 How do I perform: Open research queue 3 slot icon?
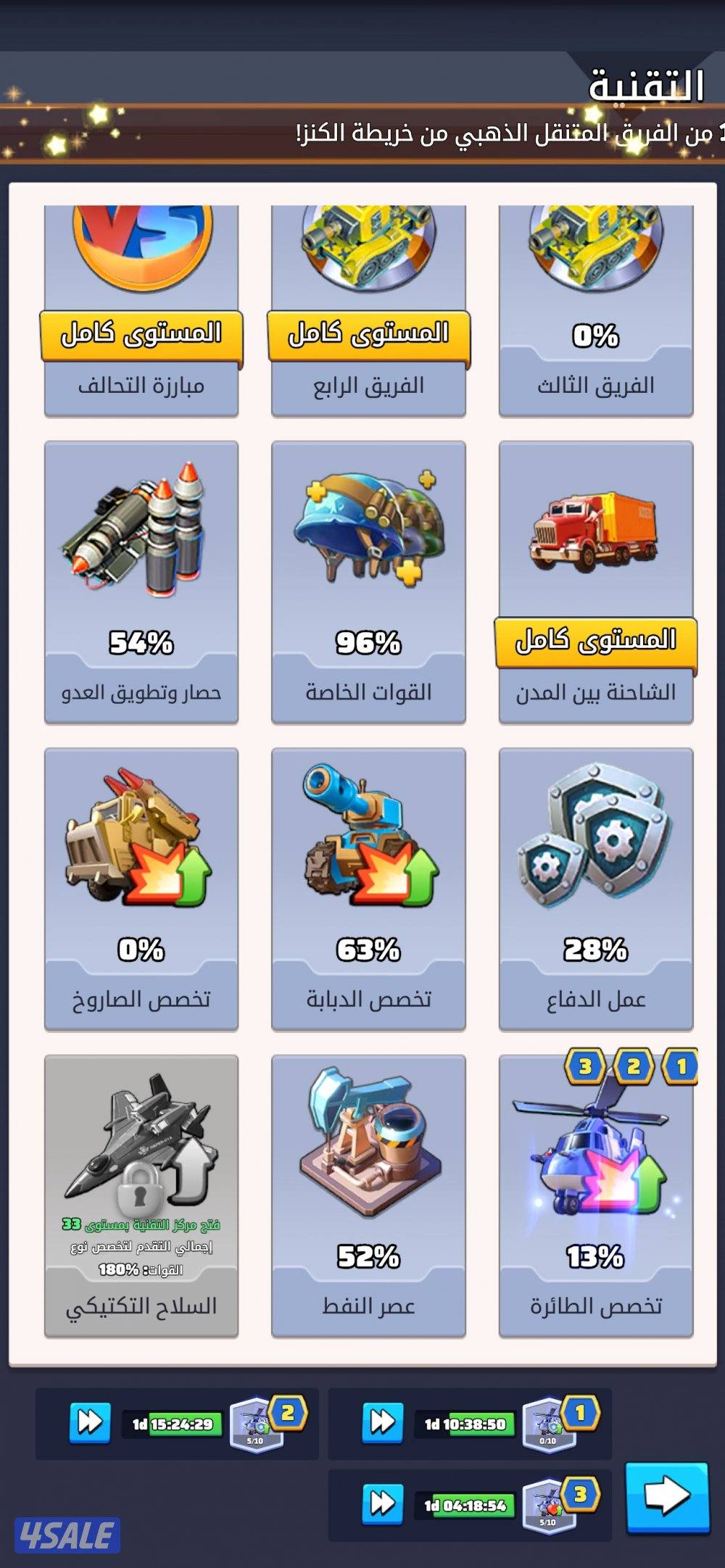pos(549,1505)
